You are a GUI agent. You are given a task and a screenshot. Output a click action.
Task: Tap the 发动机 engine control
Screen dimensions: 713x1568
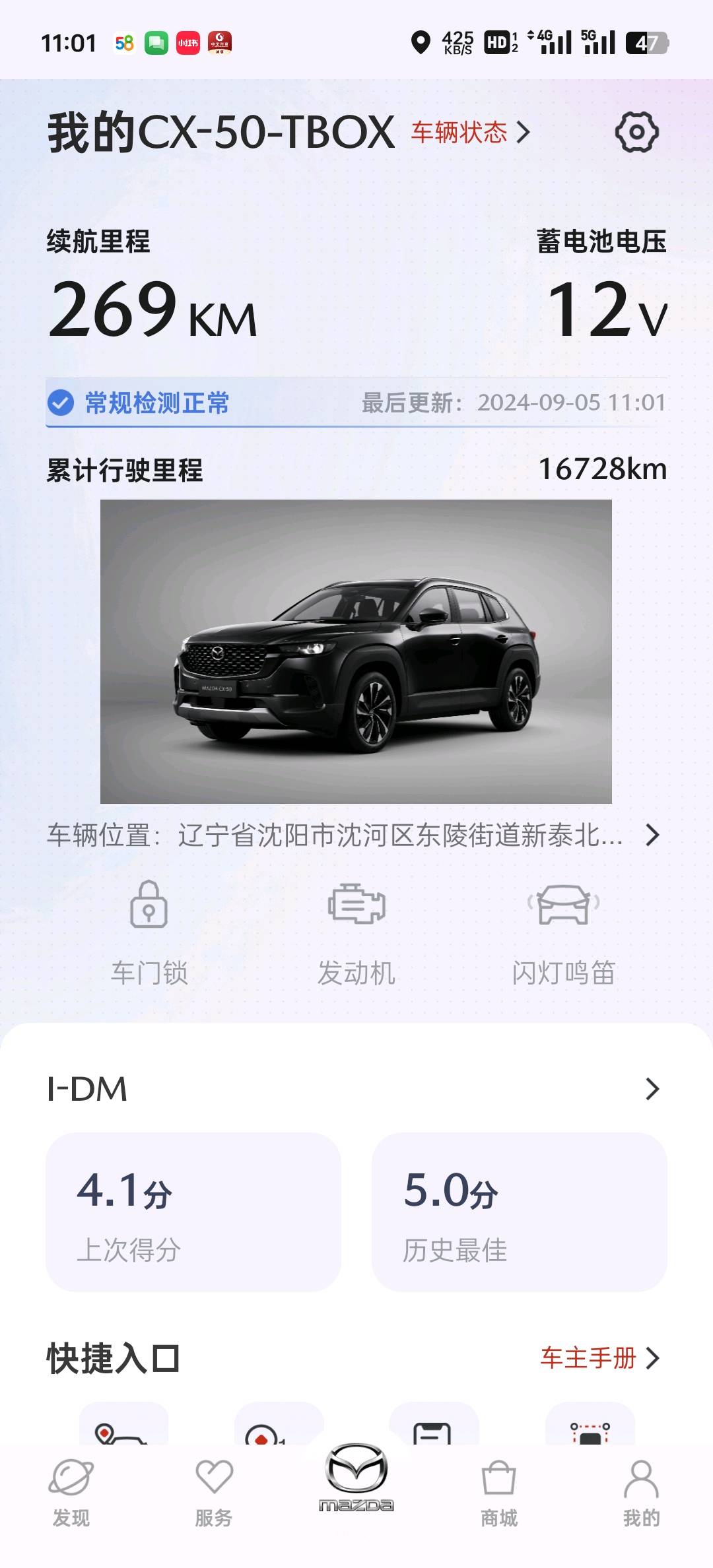(356, 932)
